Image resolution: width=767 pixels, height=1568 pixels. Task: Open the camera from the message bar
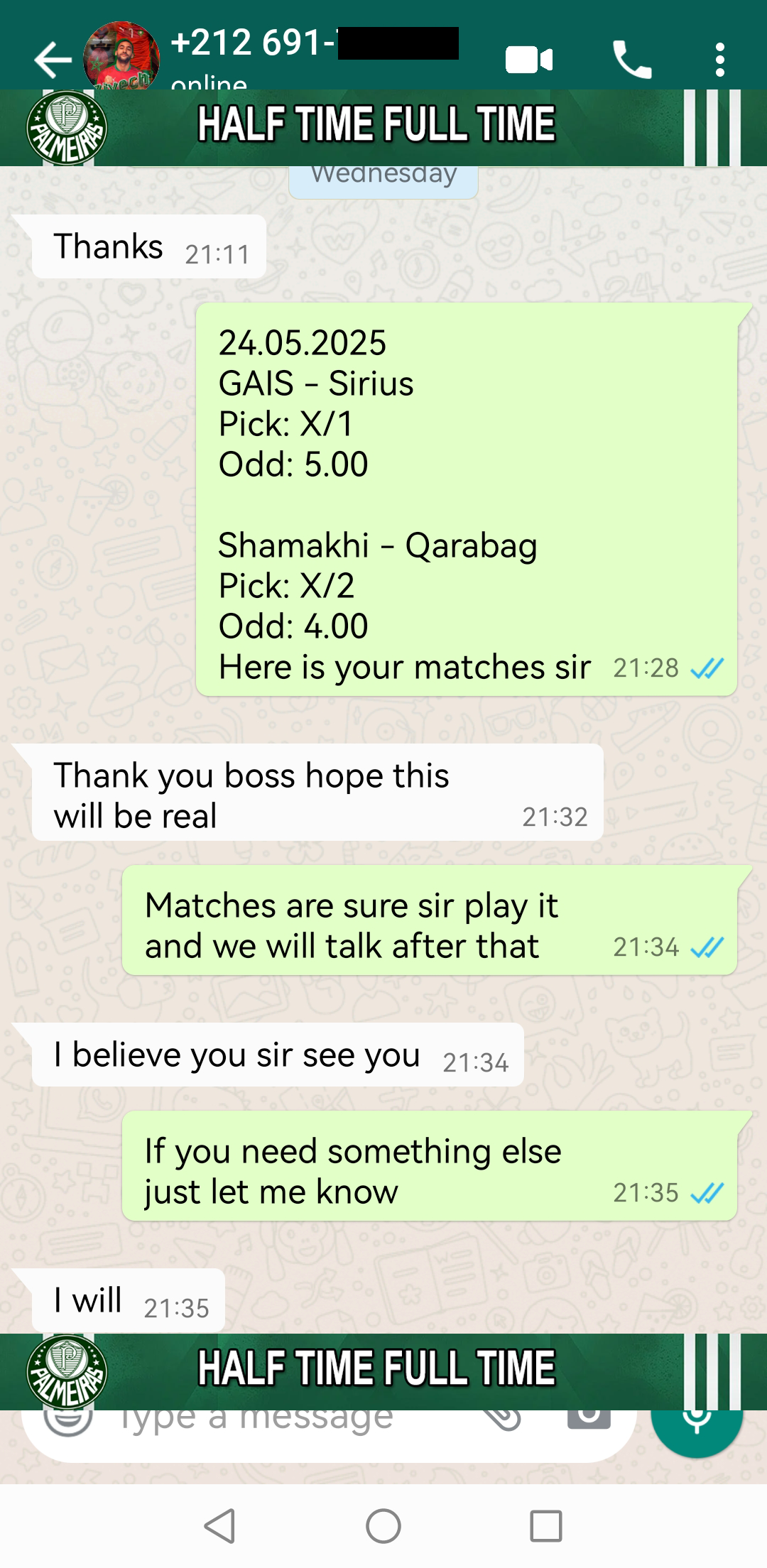pos(589,1419)
